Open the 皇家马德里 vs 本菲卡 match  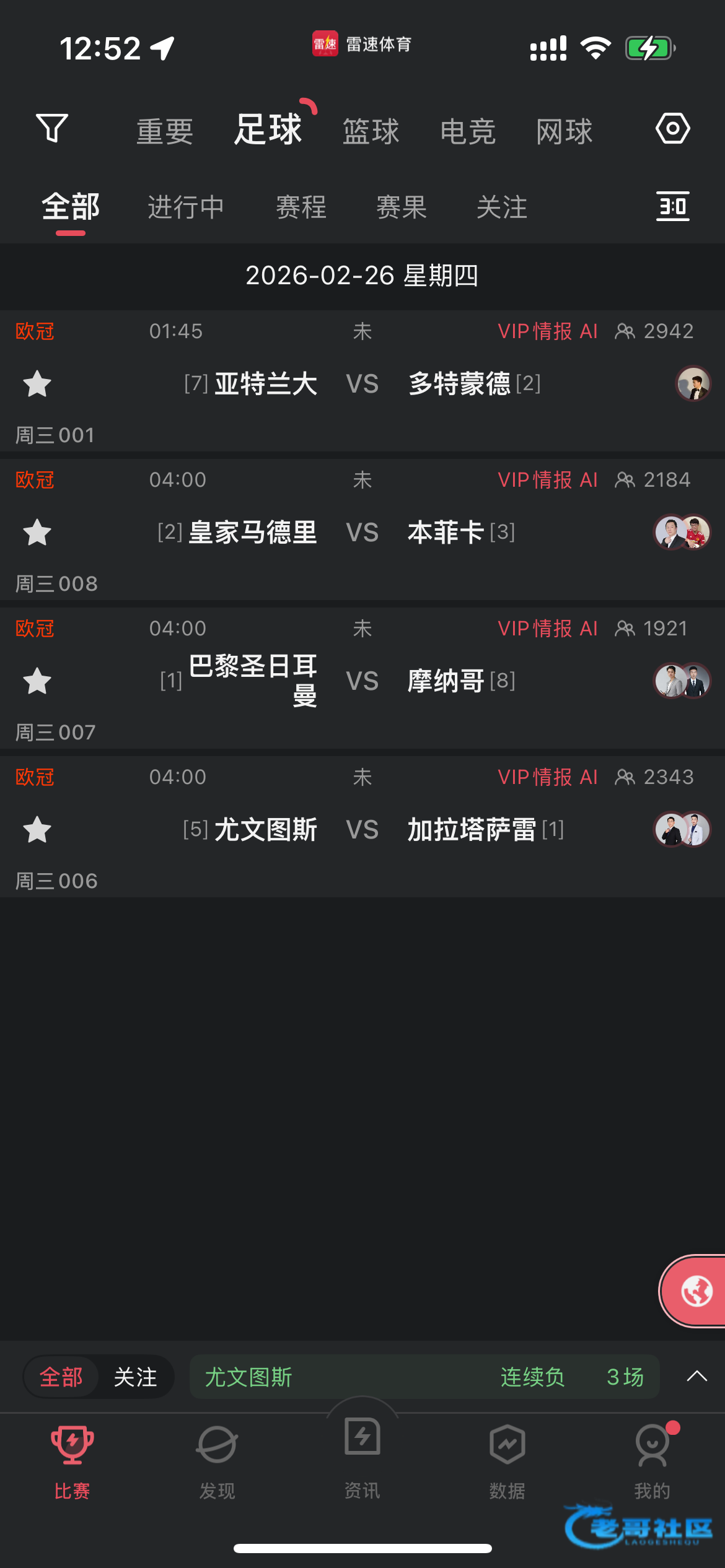[x=362, y=533]
